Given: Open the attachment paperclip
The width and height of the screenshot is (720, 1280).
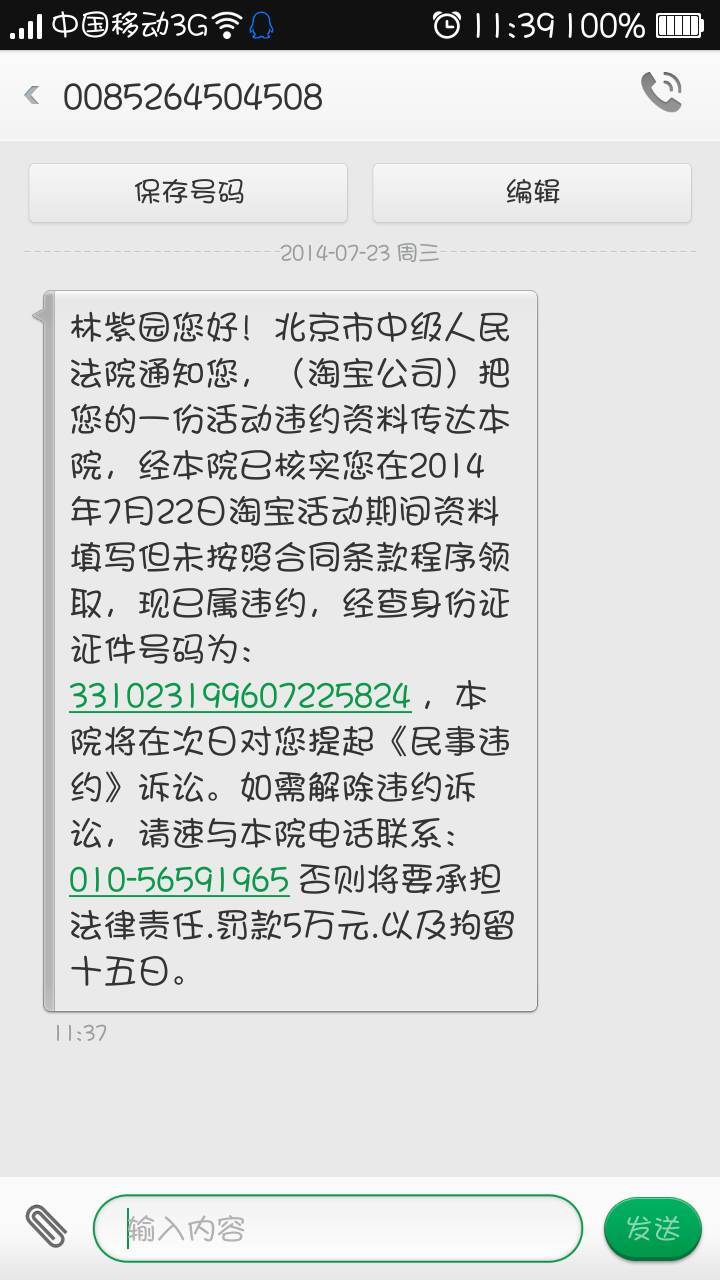Looking at the screenshot, I should [45, 1226].
